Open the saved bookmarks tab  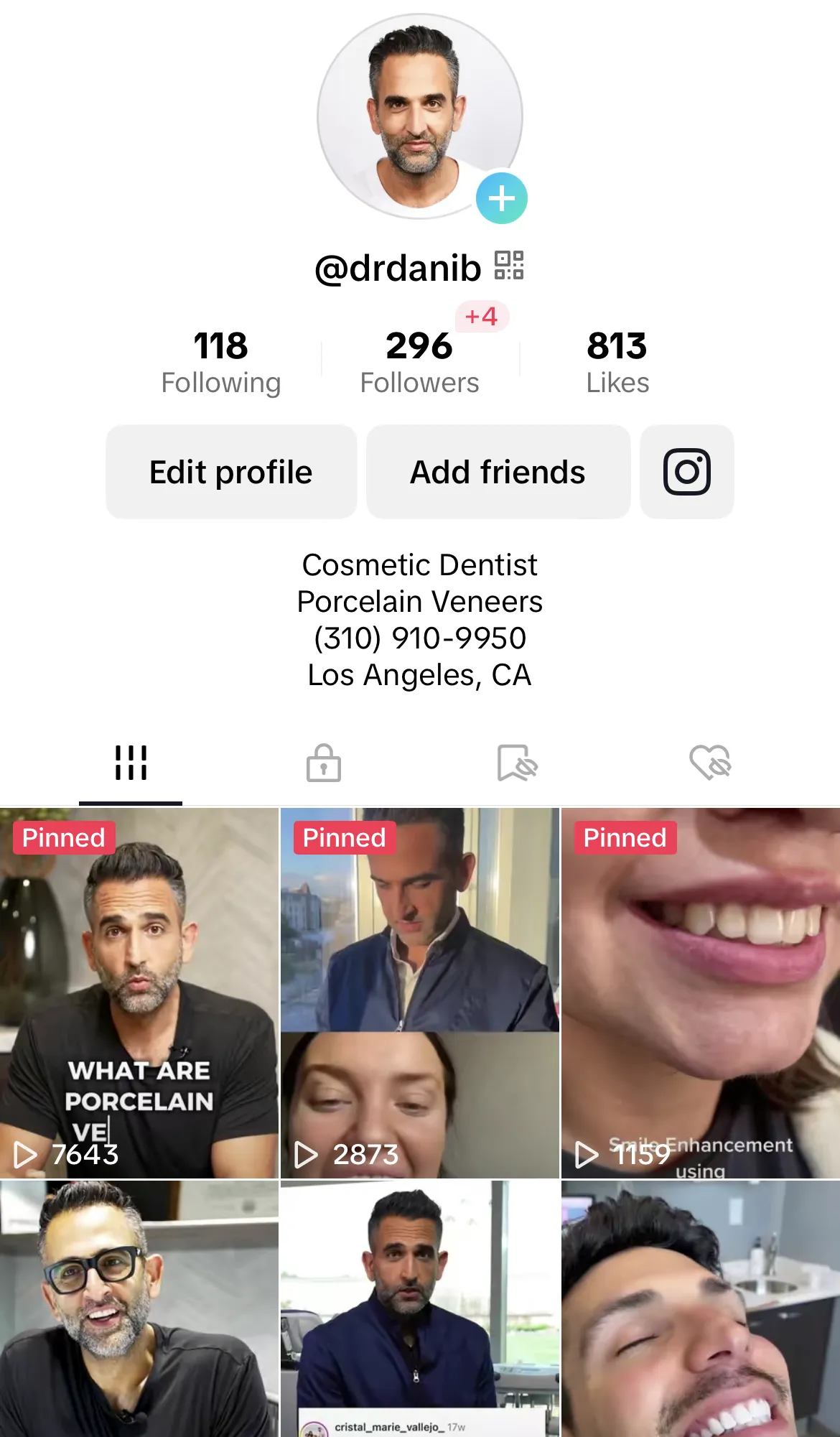pos(517,763)
